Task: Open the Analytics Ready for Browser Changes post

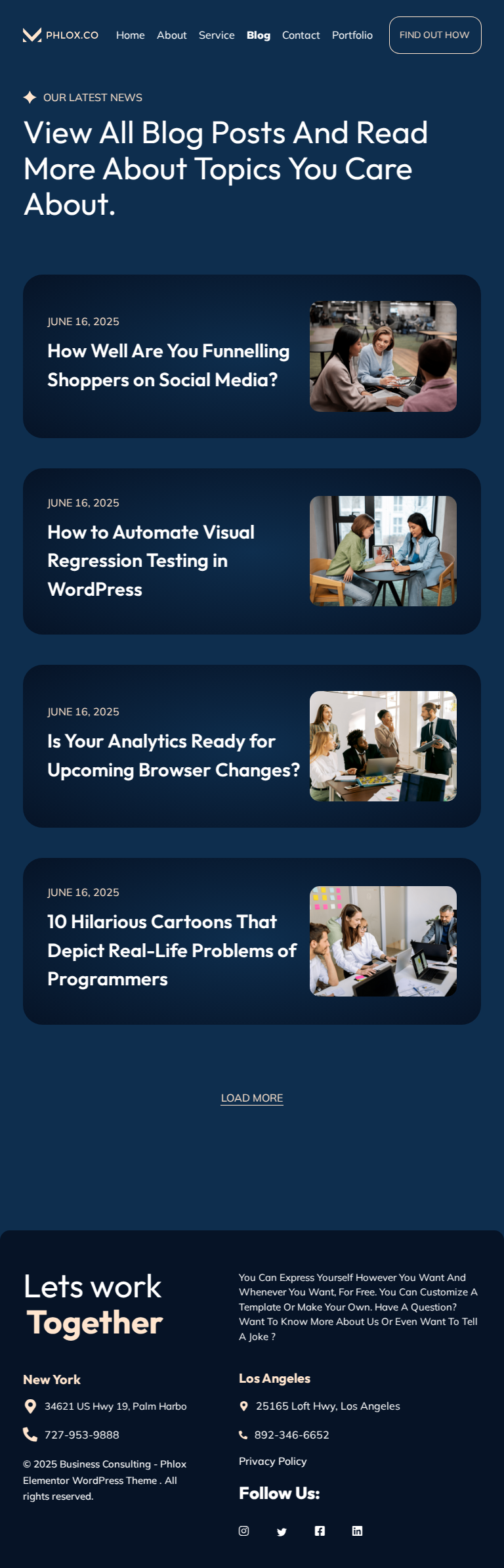Action: [173, 755]
